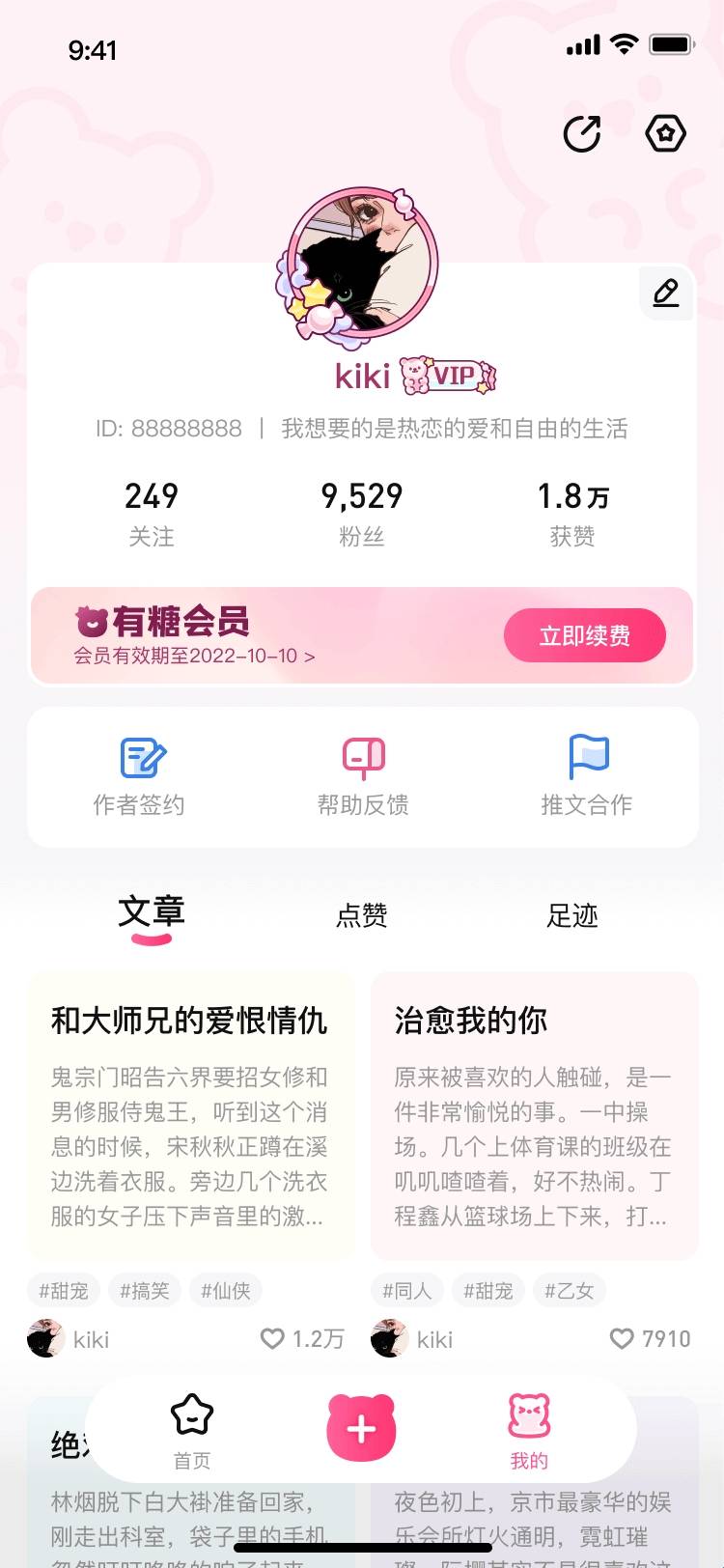Tap the pink plus create button
The width and height of the screenshot is (724, 1568).
coord(362,1429)
